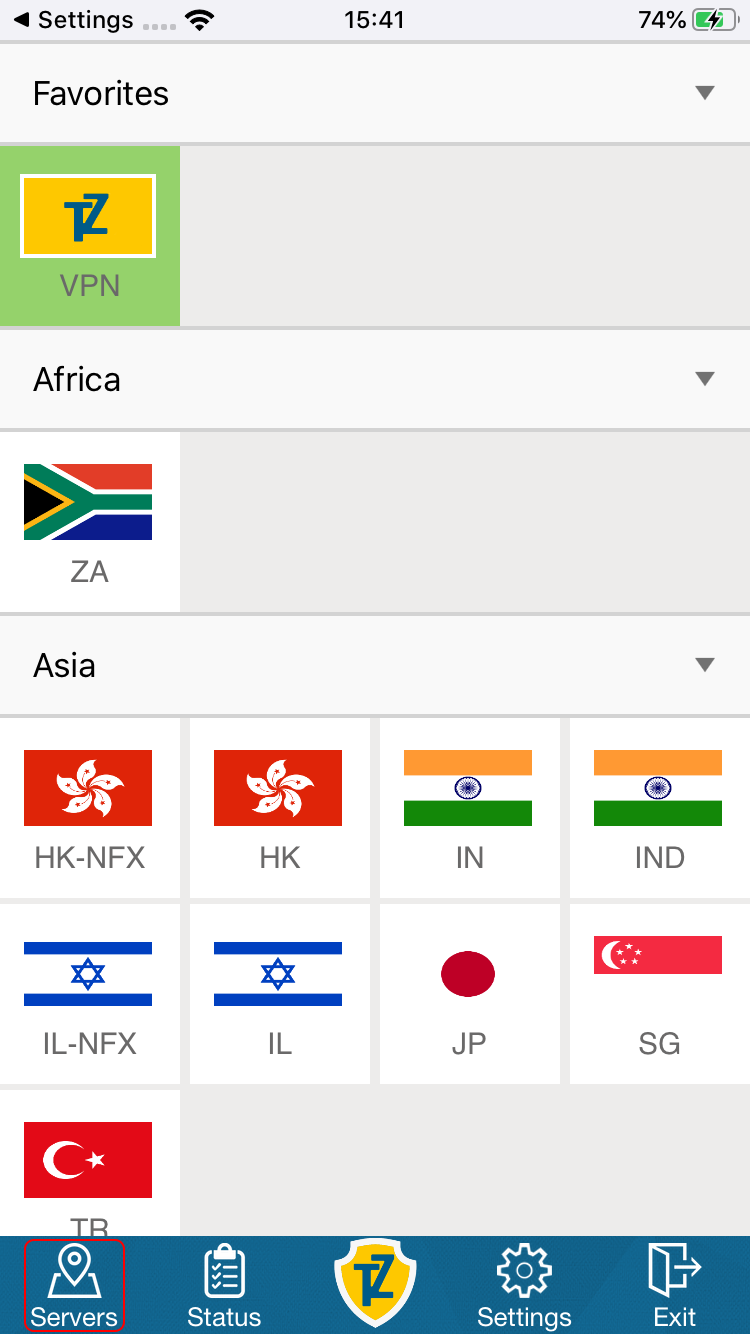Switch to the Status tab
This screenshot has height=1334, width=750.
click(x=224, y=1286)
